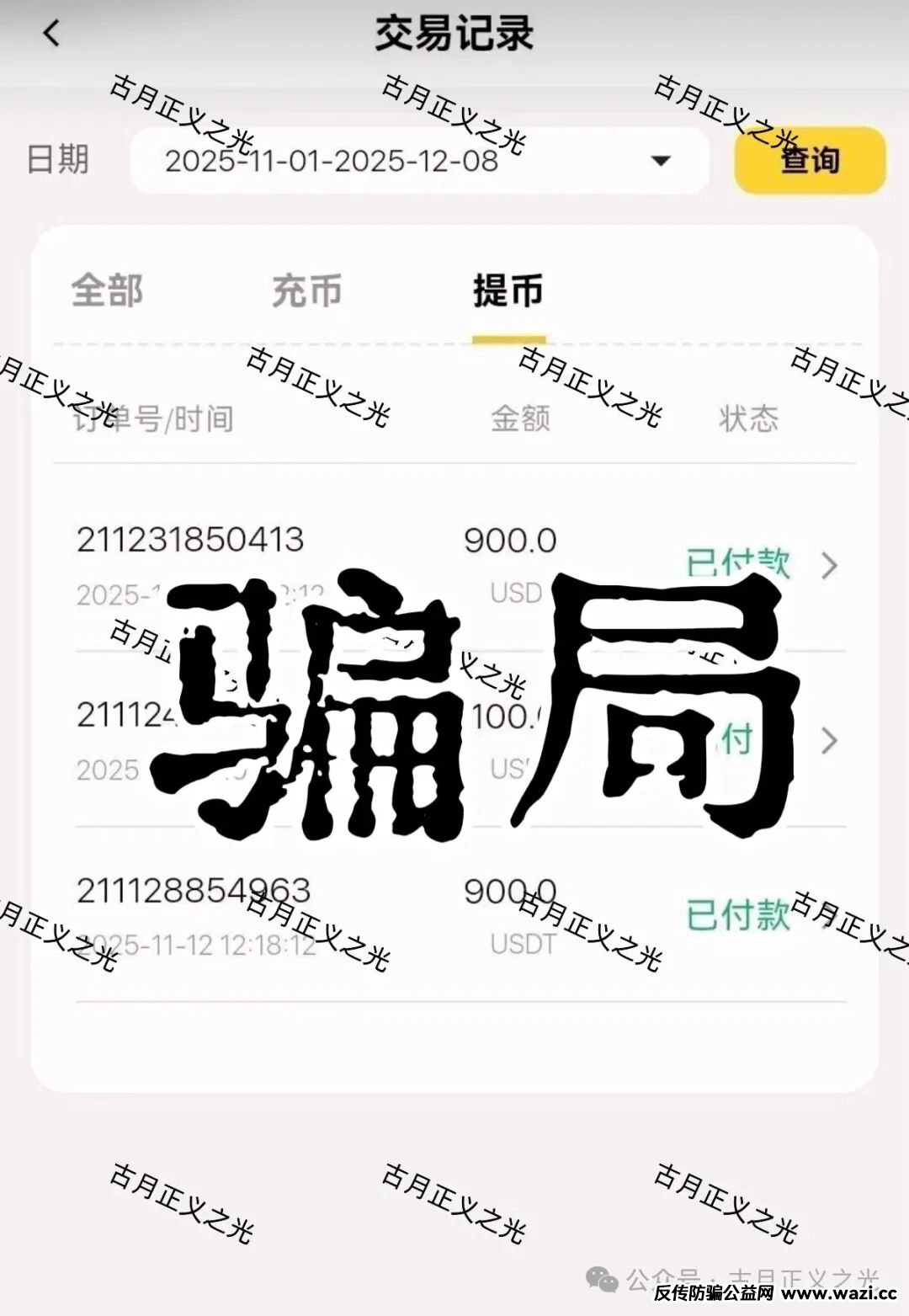Switch to the 全部 tab
Viewport: 909px width, 1316px height.
(107, 291)
